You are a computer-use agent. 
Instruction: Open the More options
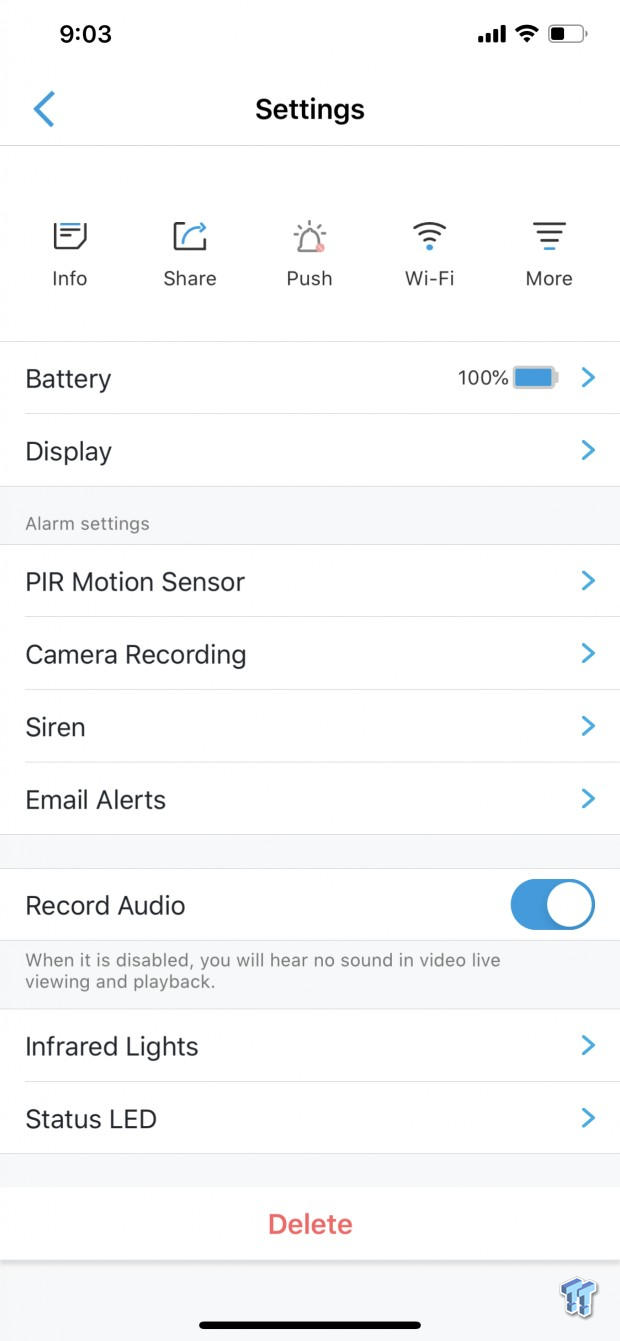click(x=549, y=254)
